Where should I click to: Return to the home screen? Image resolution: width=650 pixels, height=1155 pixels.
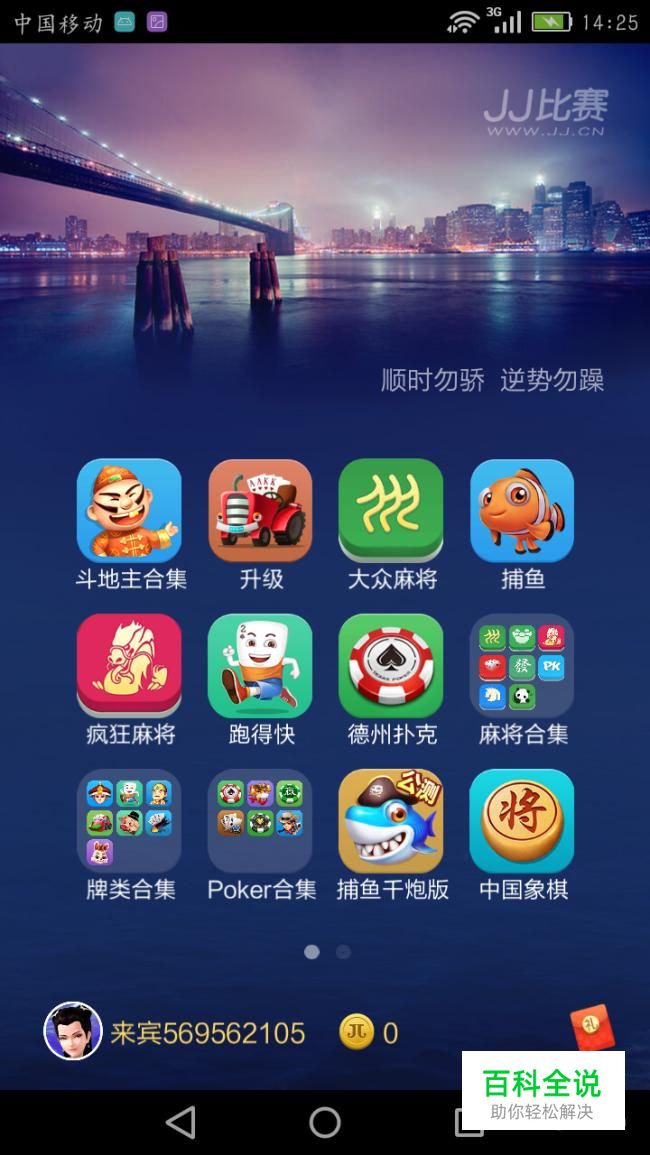(x=325, y=1122)
